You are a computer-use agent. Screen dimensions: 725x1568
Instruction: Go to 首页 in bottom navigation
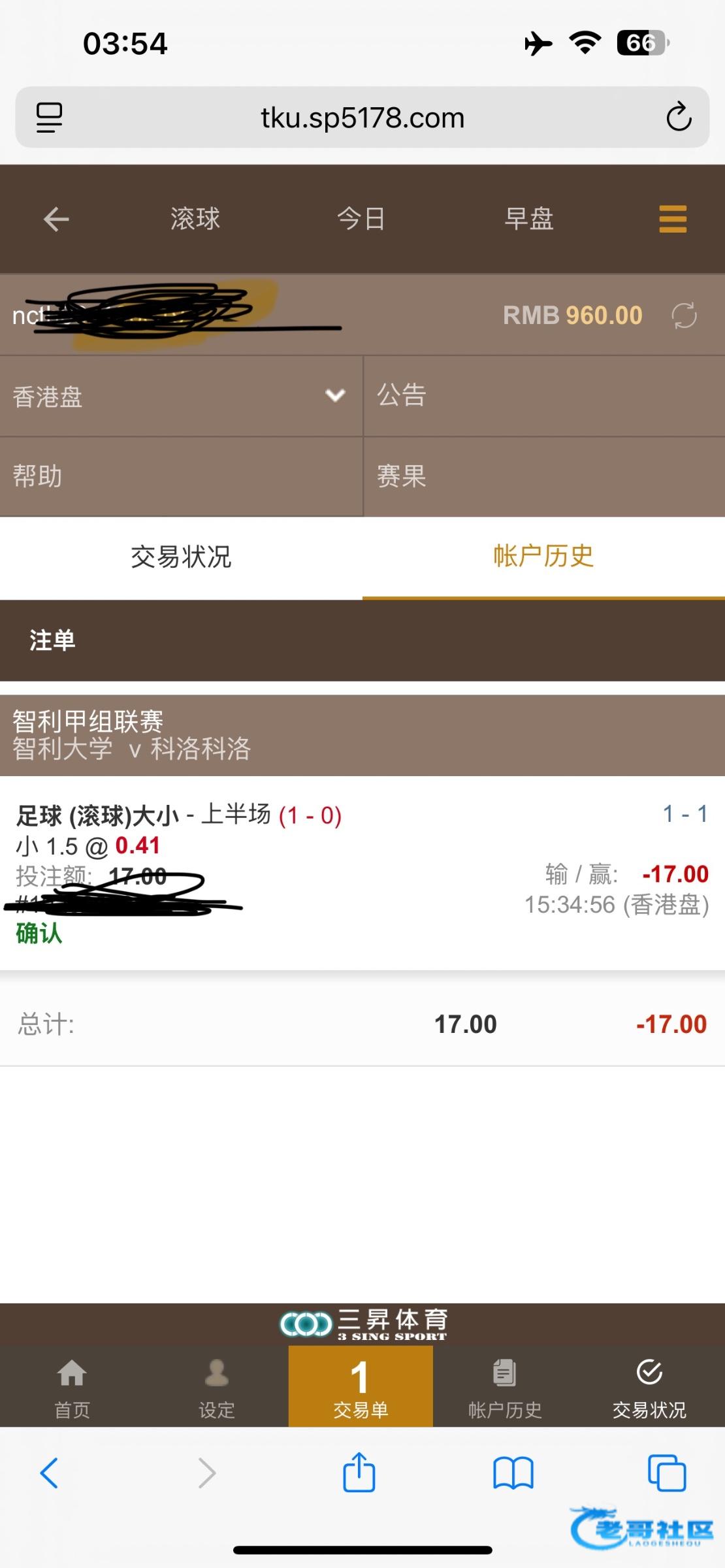tap(72, 1386)
